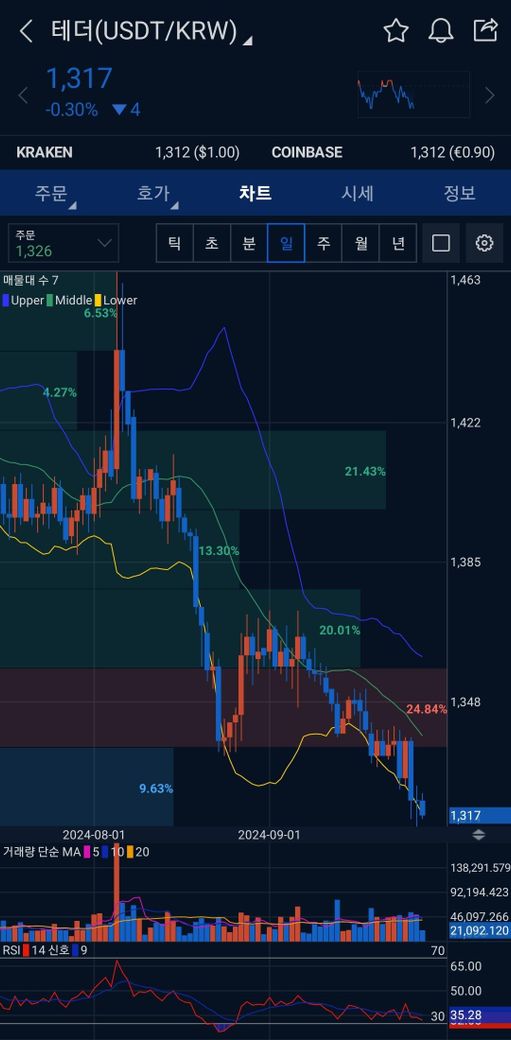Go to next coin with right chevron
Image resolution: width=511 pixels, height=1040 pixels.
[x=490, y=96]
